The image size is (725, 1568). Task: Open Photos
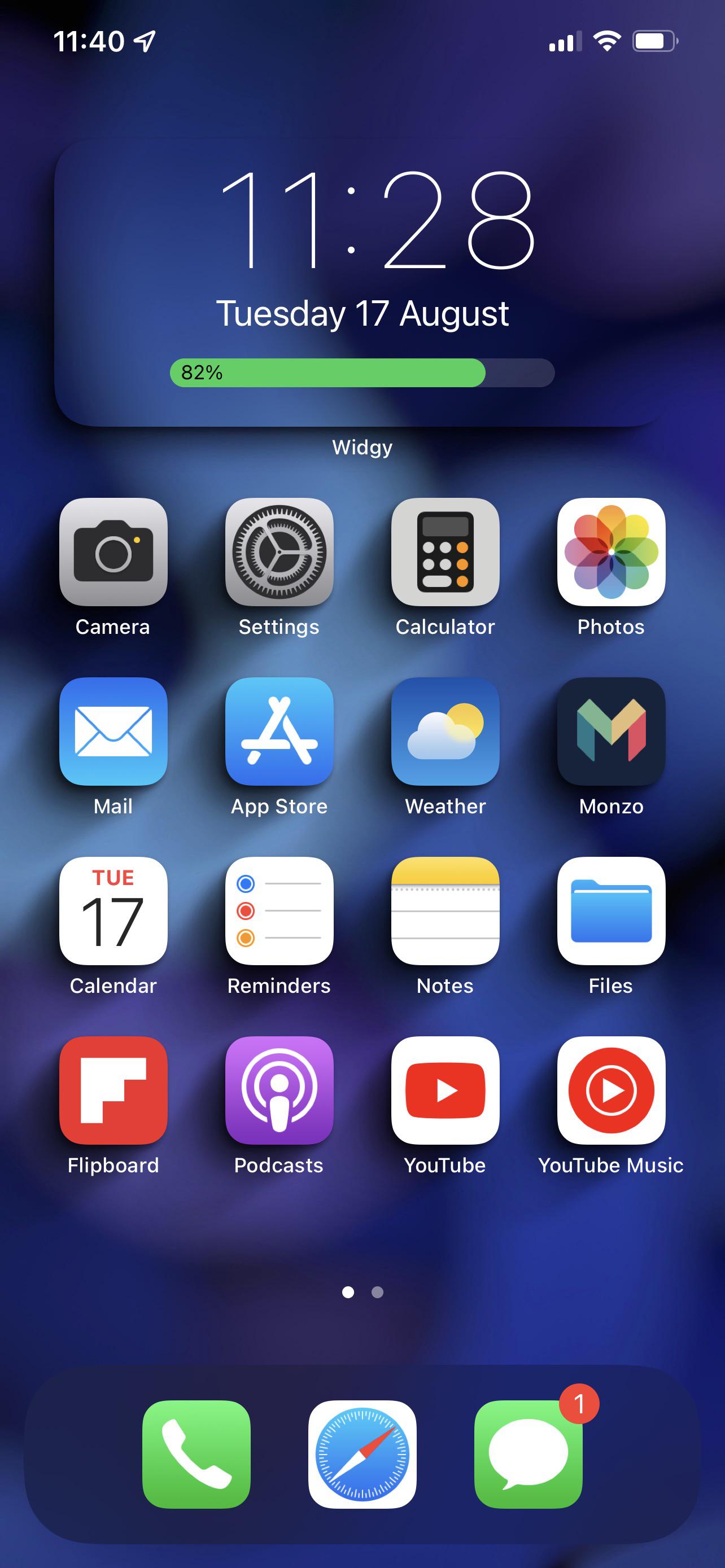coord(611,554)
